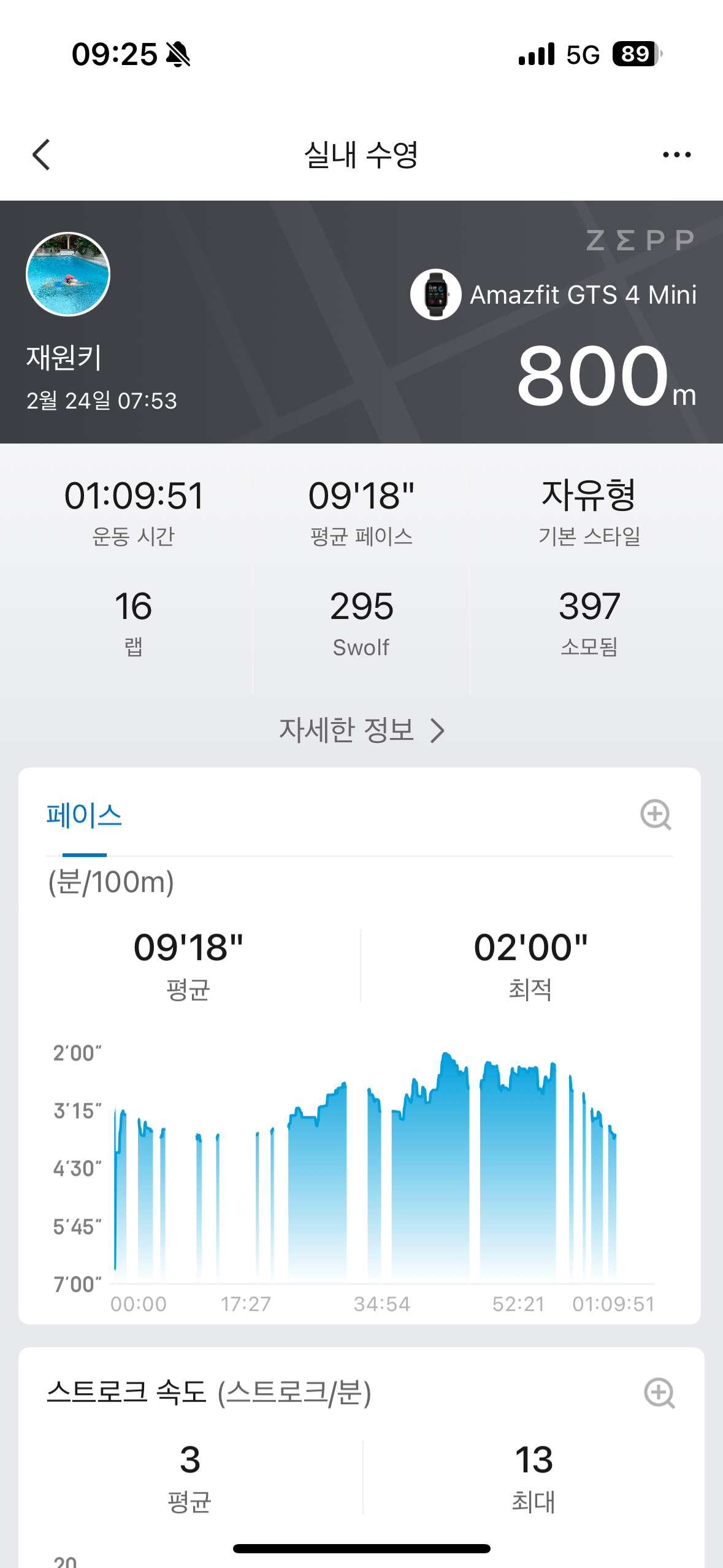
Task: Go back from the 실내 수영 screen
Action: click(42, 155)
